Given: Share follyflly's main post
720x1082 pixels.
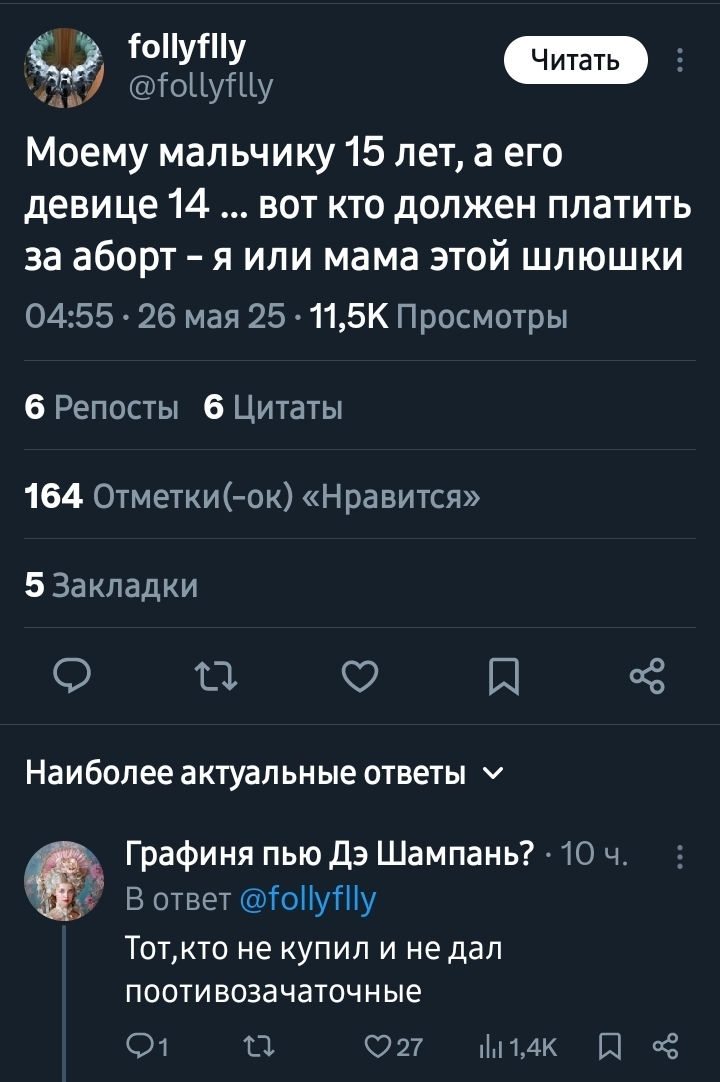Looking at the screenshot, I should (x=647, y=677).
